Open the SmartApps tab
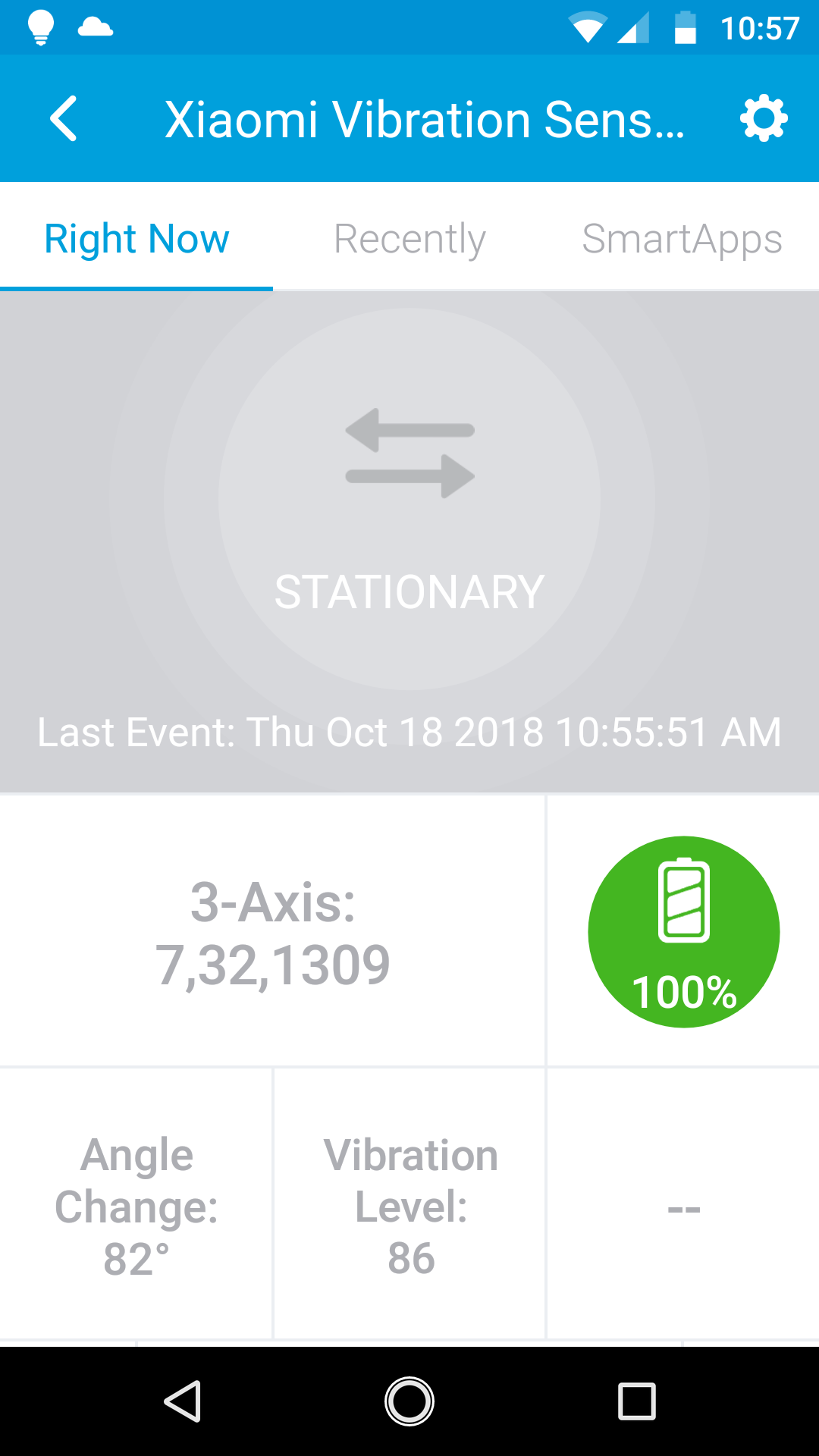This screenshot has height=1456, width=819. point(682,239)
